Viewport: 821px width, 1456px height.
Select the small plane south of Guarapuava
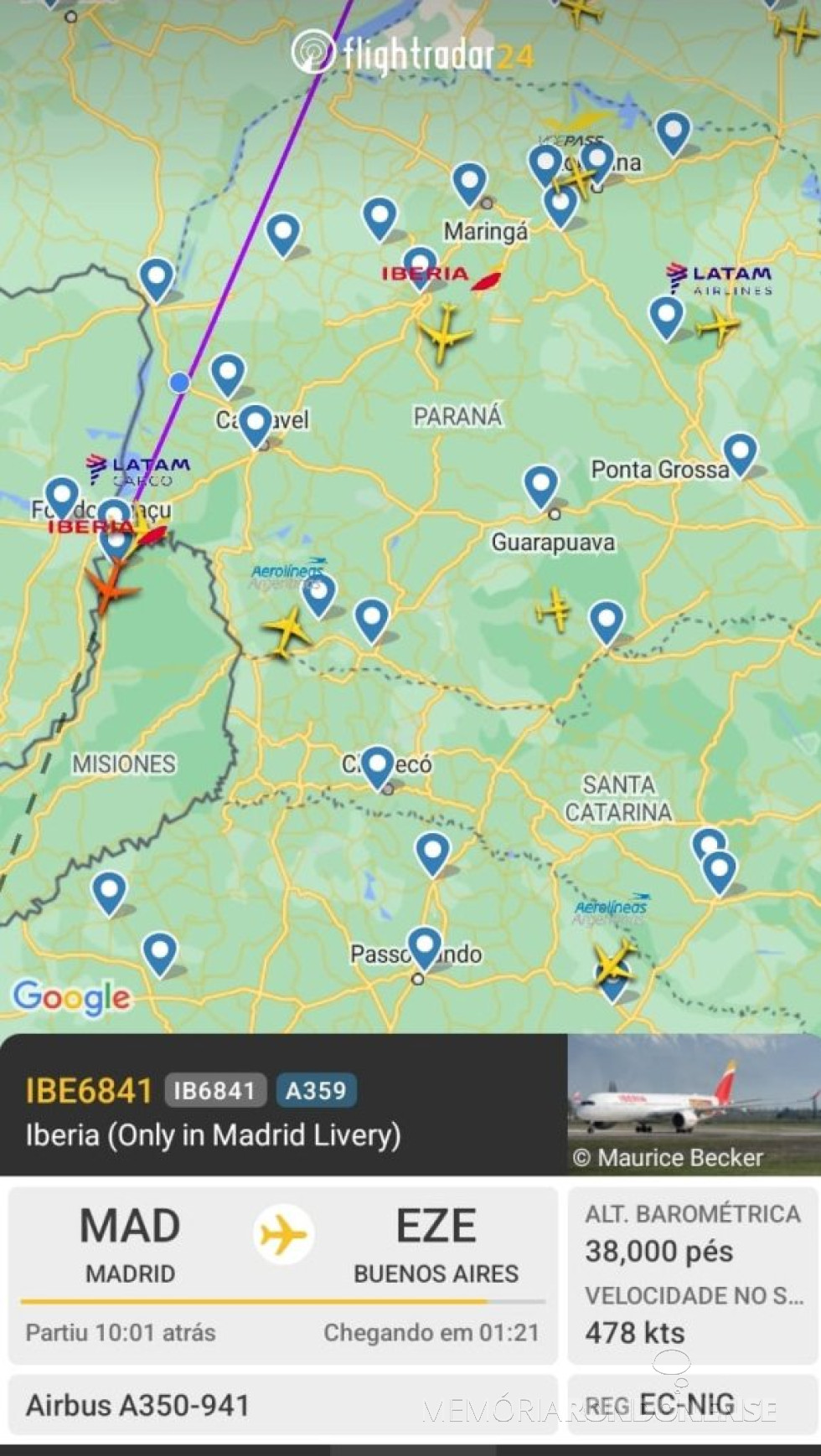[554, 610]
